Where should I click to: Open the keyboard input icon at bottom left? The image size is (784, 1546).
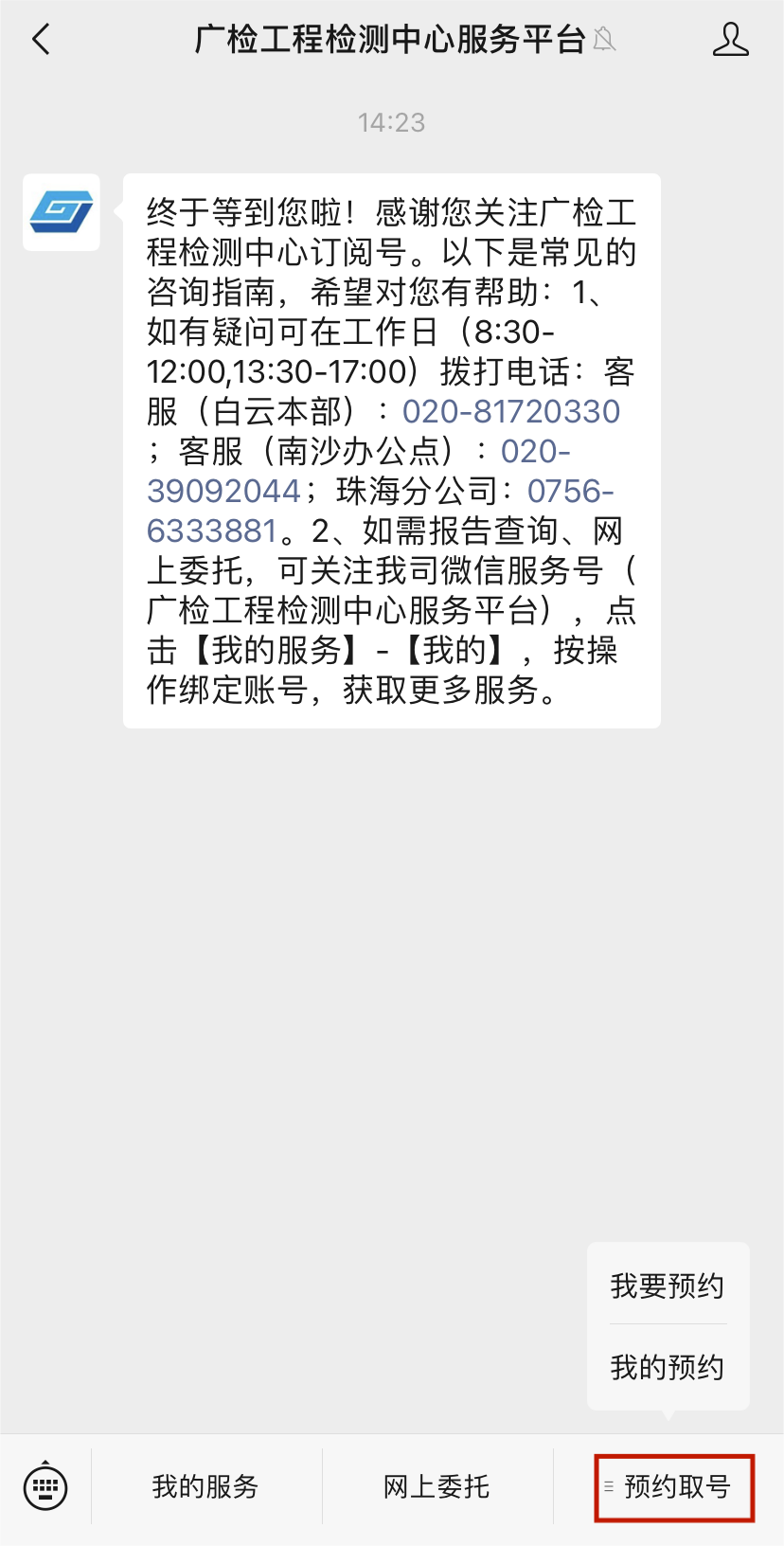pos(45,1486)
